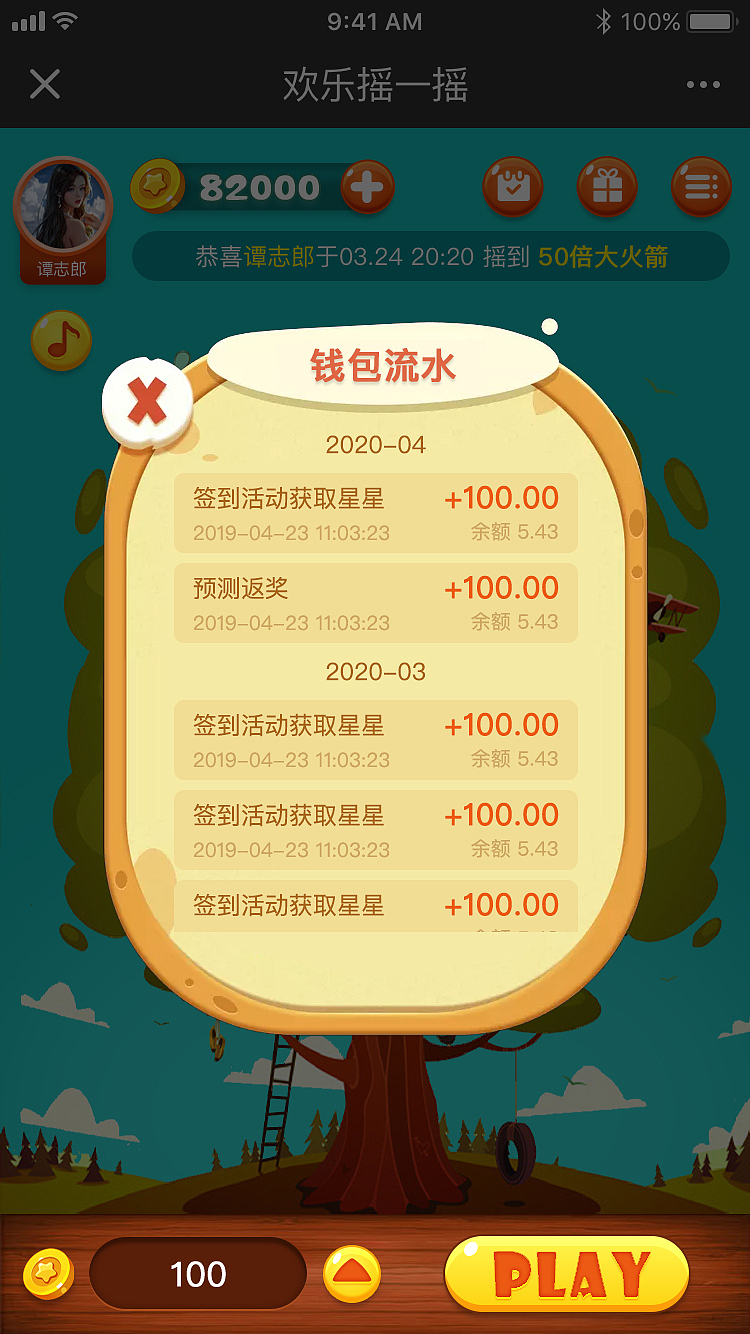
Task: Tap the plus icon to add coins
Action: tap(367, 185)
